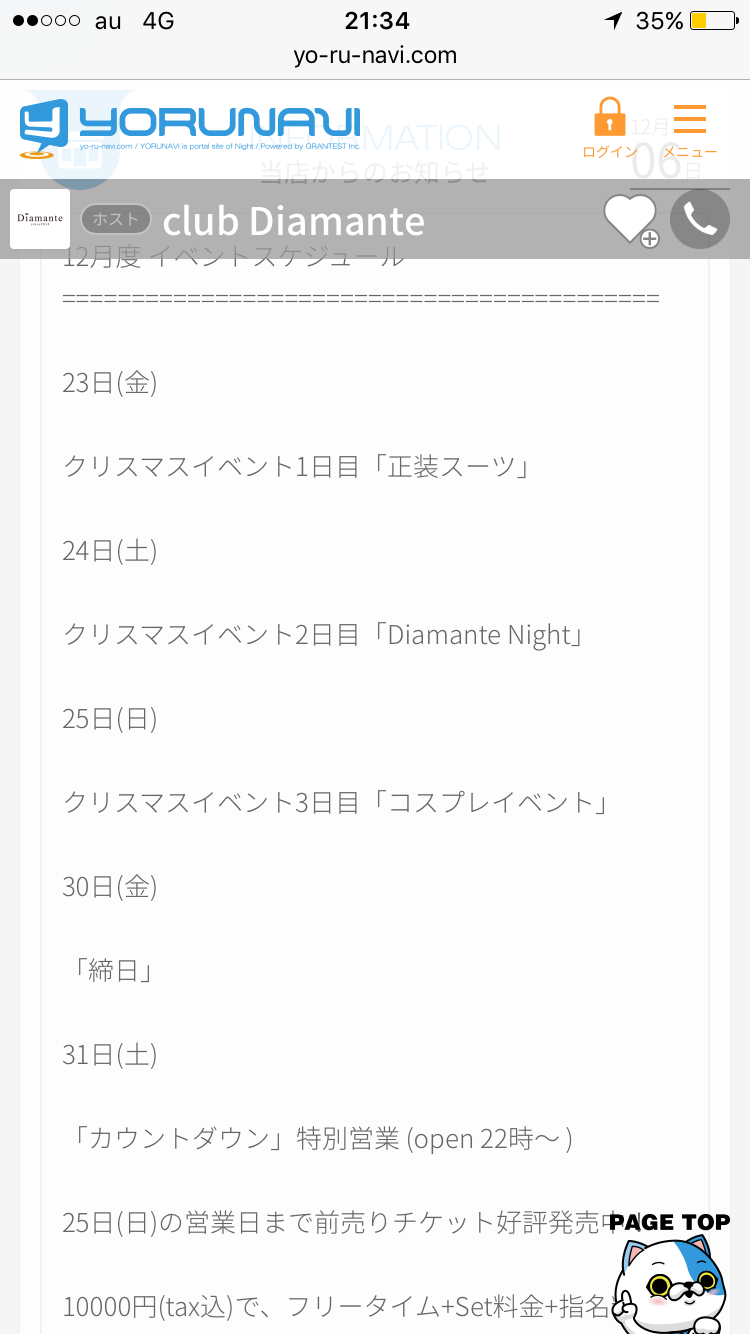This screenshot has width=750, height=1334.
Task: Open the ログイン lock icon
Action: [609, 128]
